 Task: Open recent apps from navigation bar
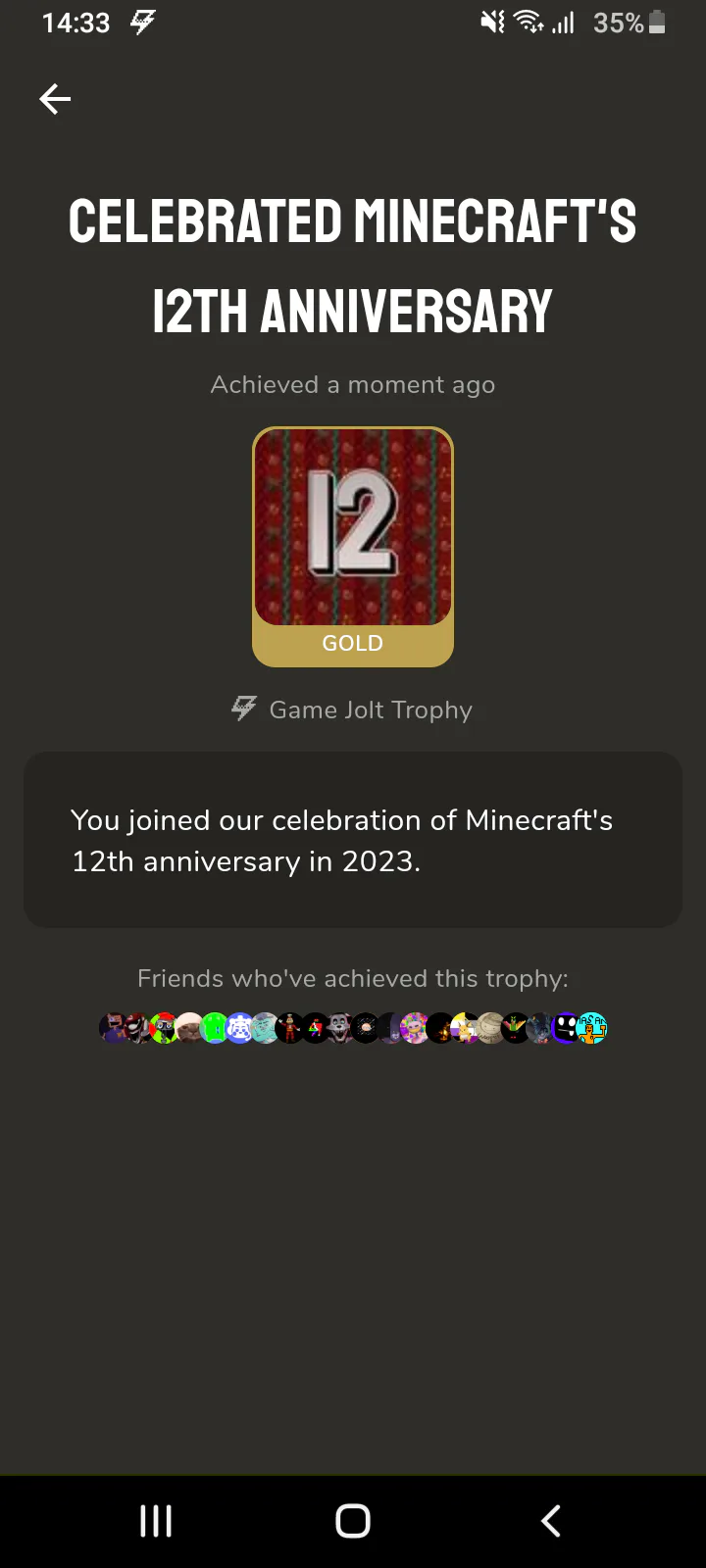click(x=156, y=1521)
